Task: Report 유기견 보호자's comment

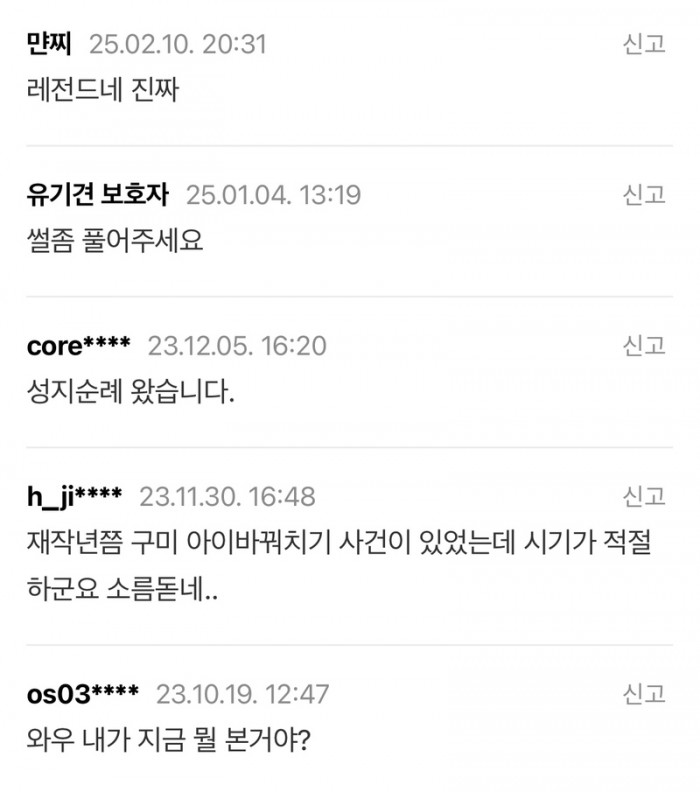Action: coord(644,194)
